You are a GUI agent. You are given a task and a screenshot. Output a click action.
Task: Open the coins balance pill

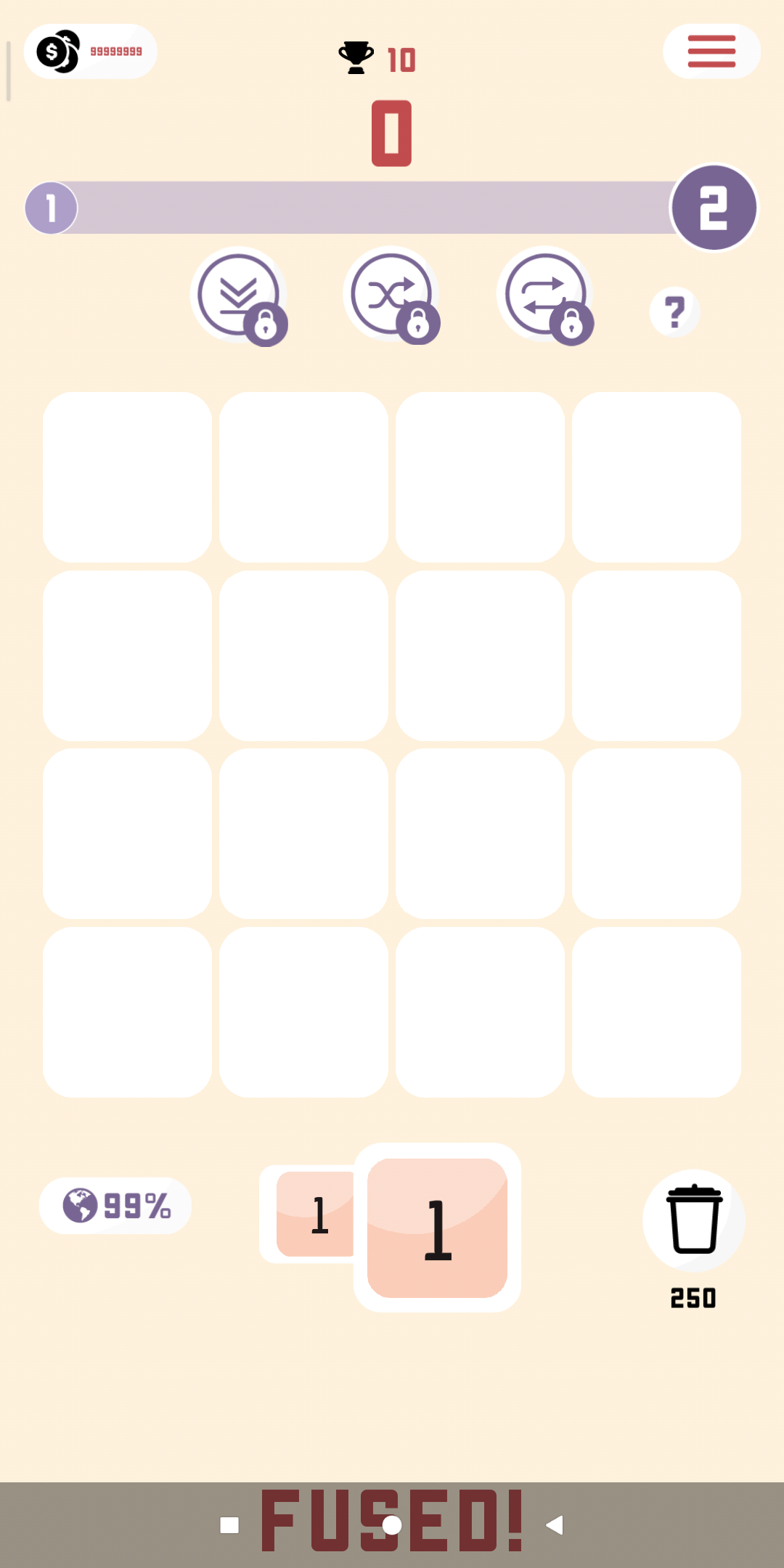click(x=91, y=52)
